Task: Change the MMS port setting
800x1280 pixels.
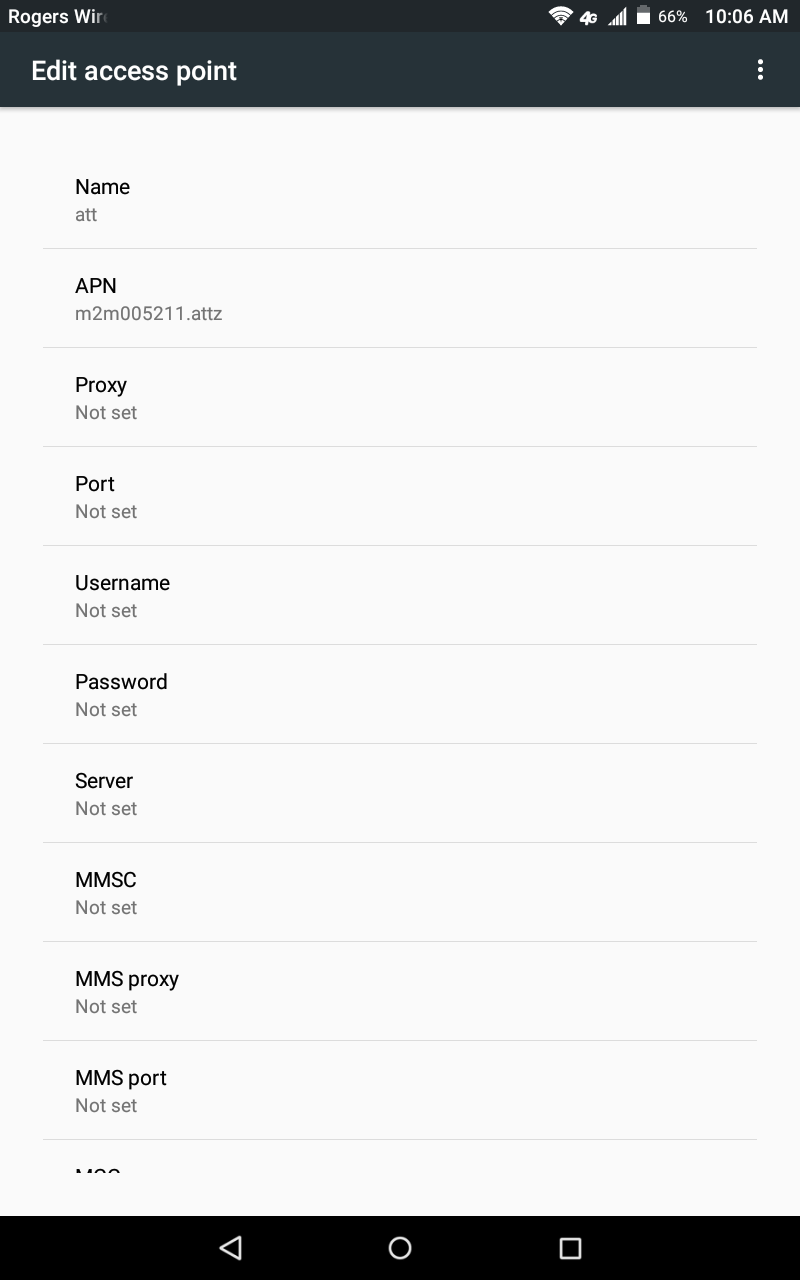Action: coord(400,1091)
